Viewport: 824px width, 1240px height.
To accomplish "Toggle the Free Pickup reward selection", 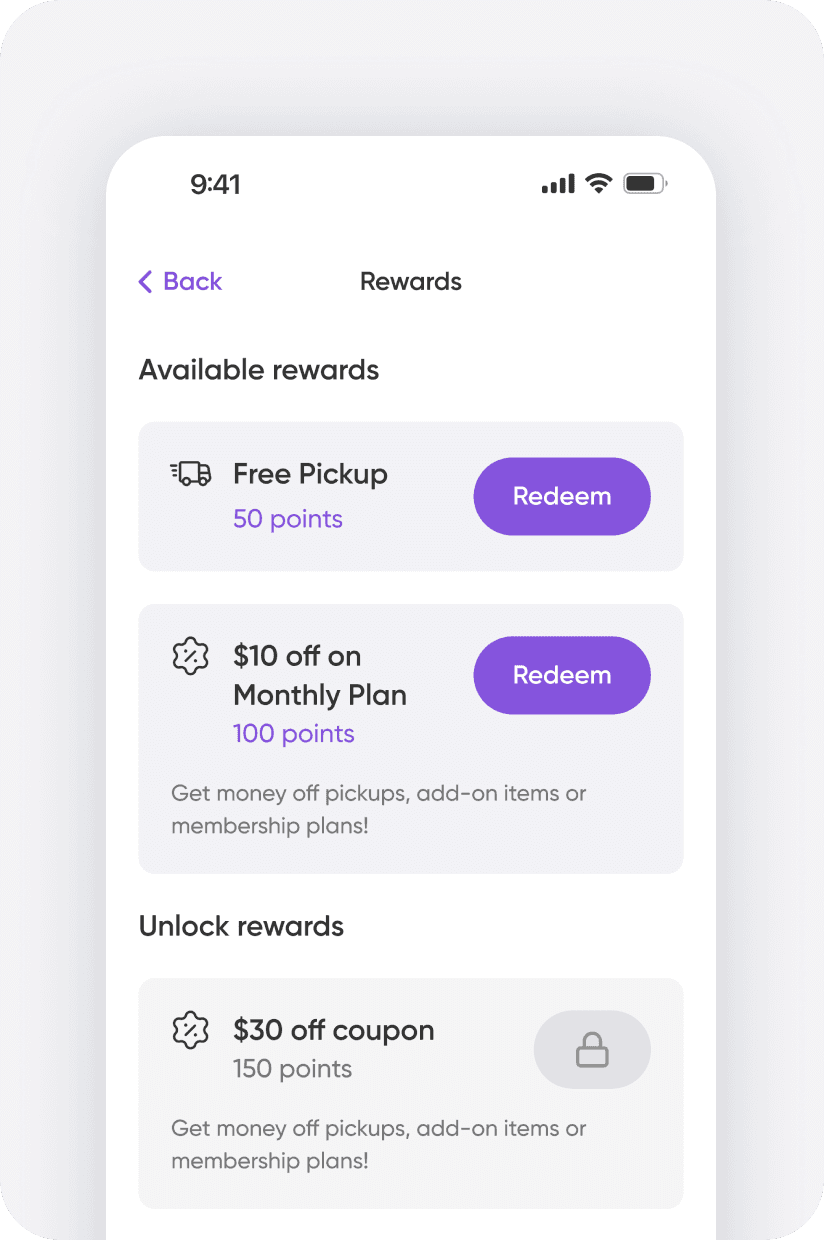I will 561,496.
